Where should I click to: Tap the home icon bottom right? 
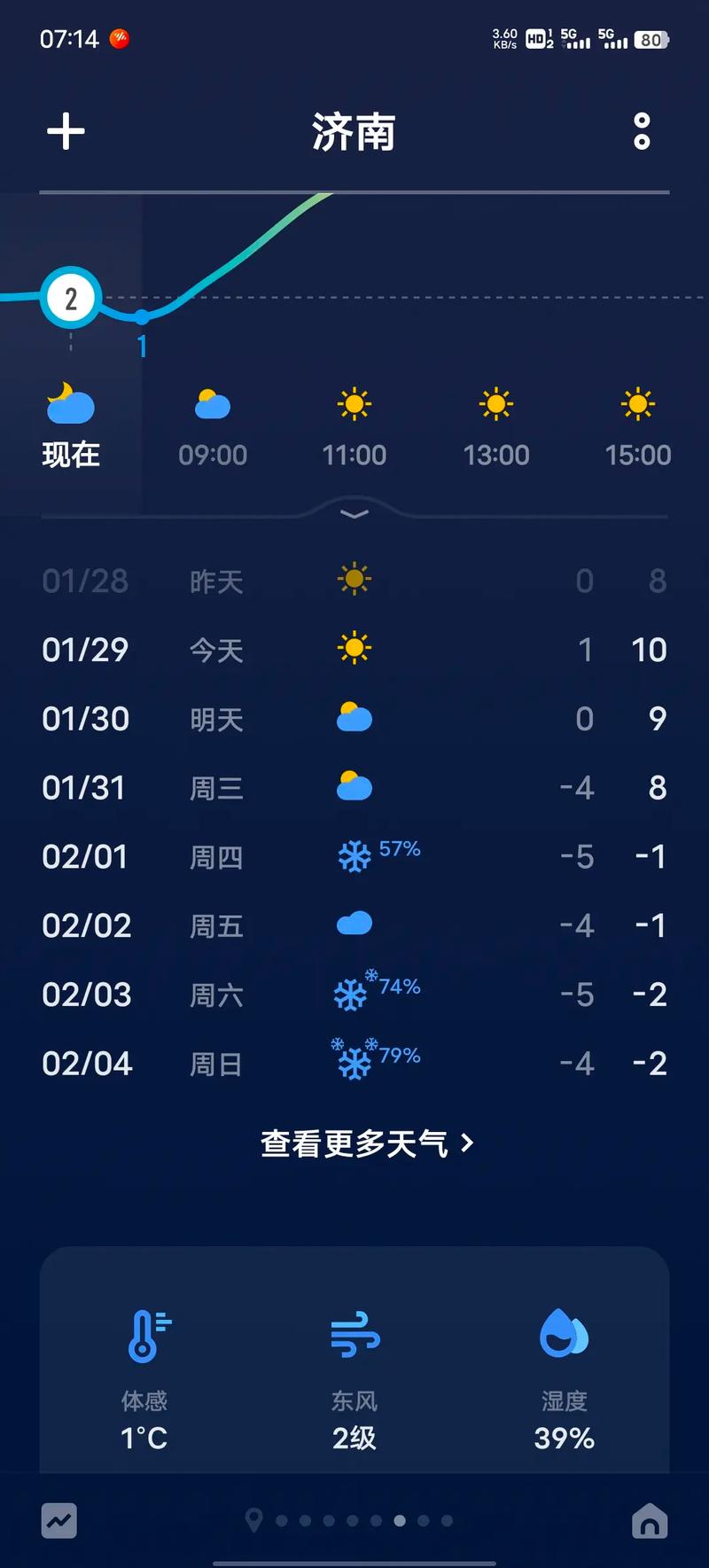[650, 1521]
